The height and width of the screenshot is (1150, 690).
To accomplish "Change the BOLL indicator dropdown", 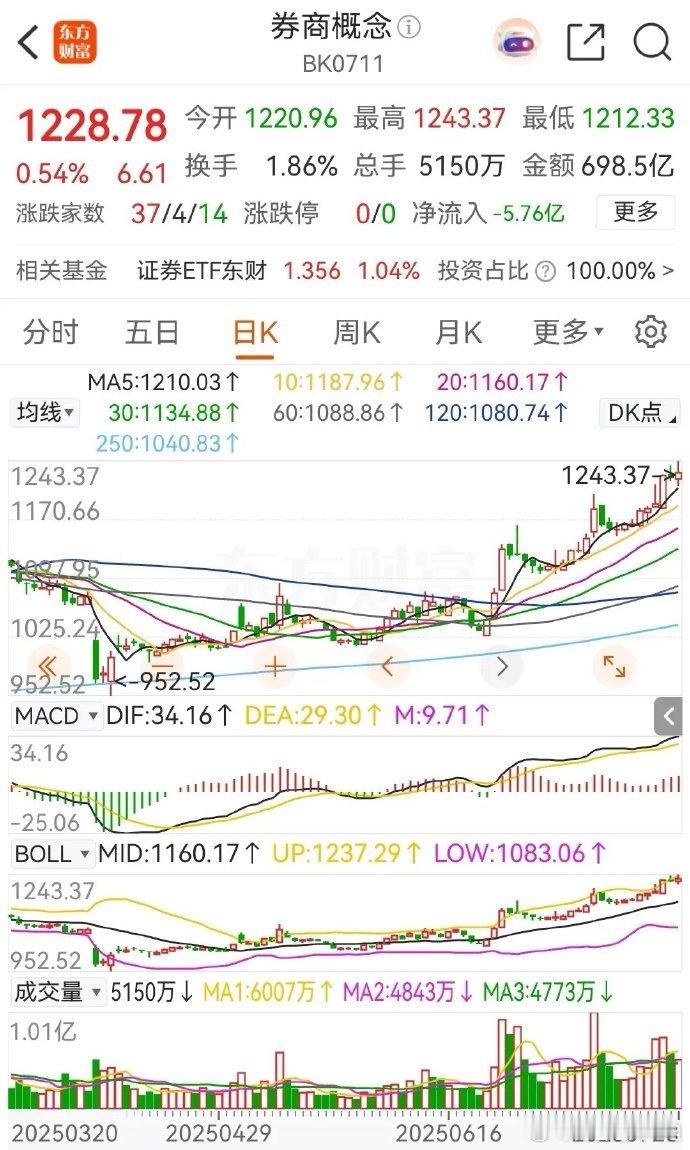I will pyautogui.click(x=52, y=854).
